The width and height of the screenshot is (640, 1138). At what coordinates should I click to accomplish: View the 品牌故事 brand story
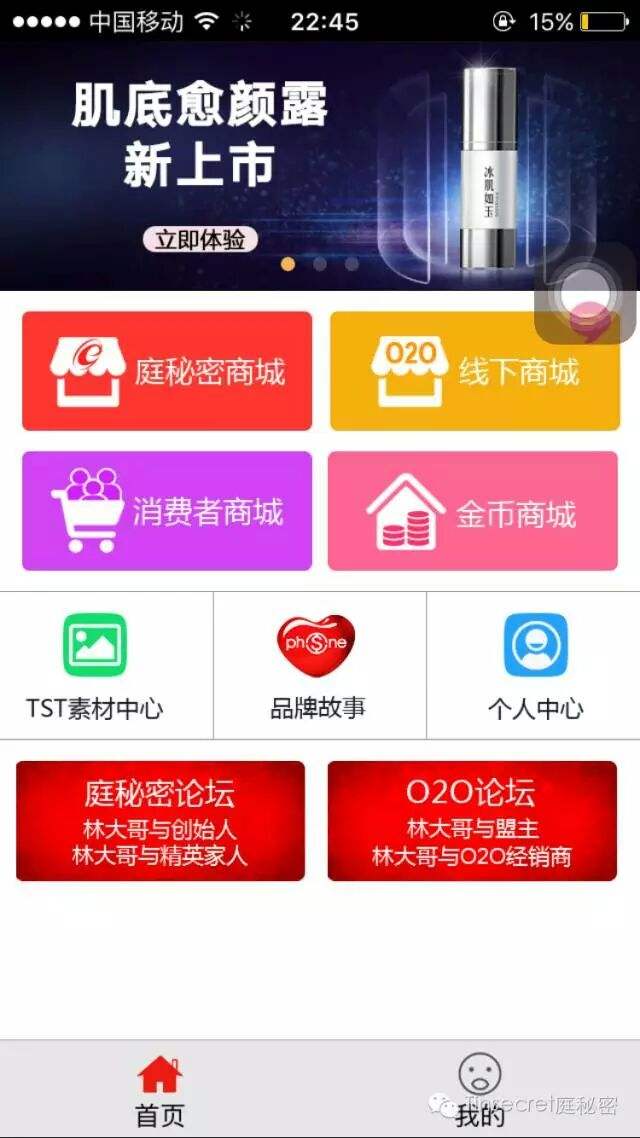tap(317, 666)
